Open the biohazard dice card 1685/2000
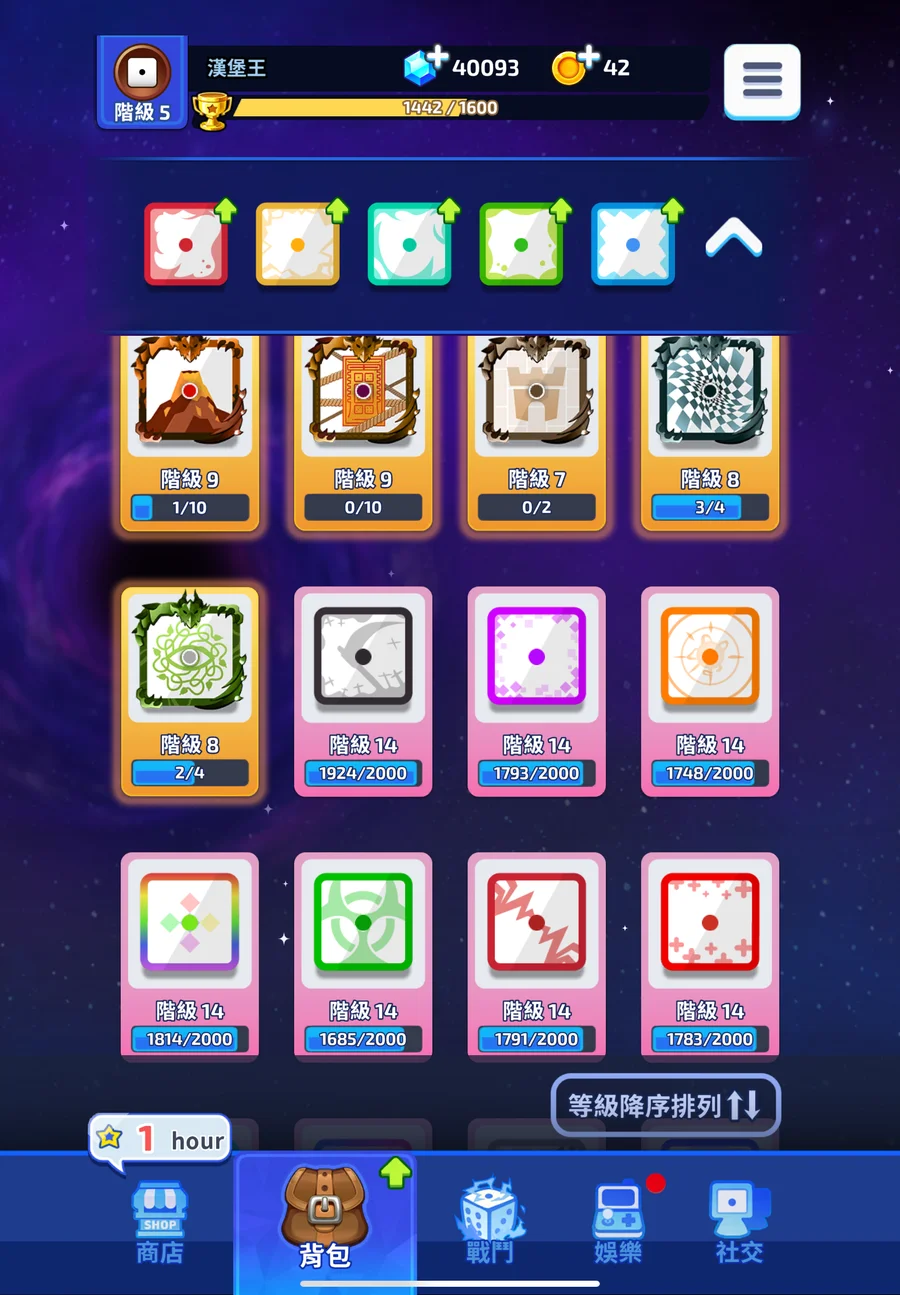The height and width of the screenshot is (1295, 900). [363, 955]
